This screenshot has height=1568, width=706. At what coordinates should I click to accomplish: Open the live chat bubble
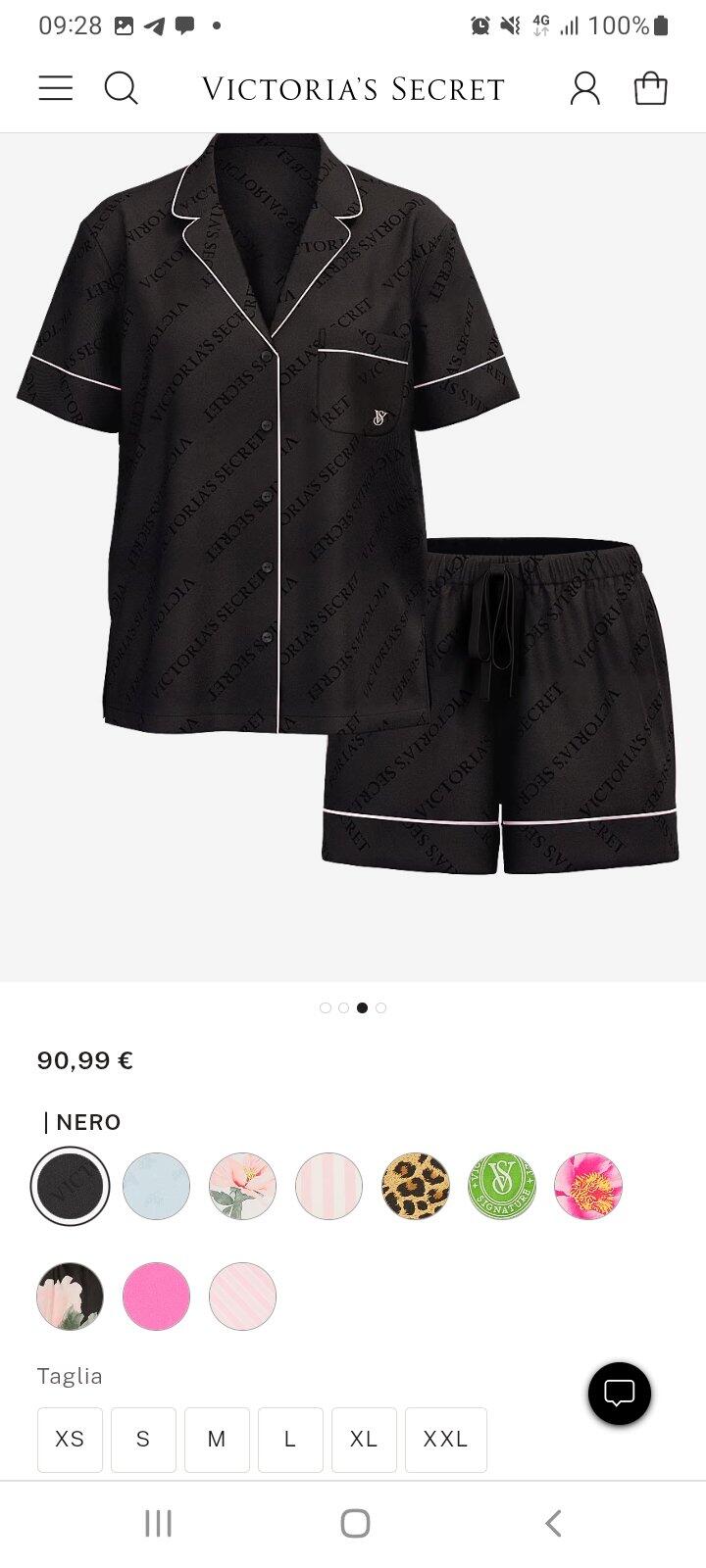620,1393
